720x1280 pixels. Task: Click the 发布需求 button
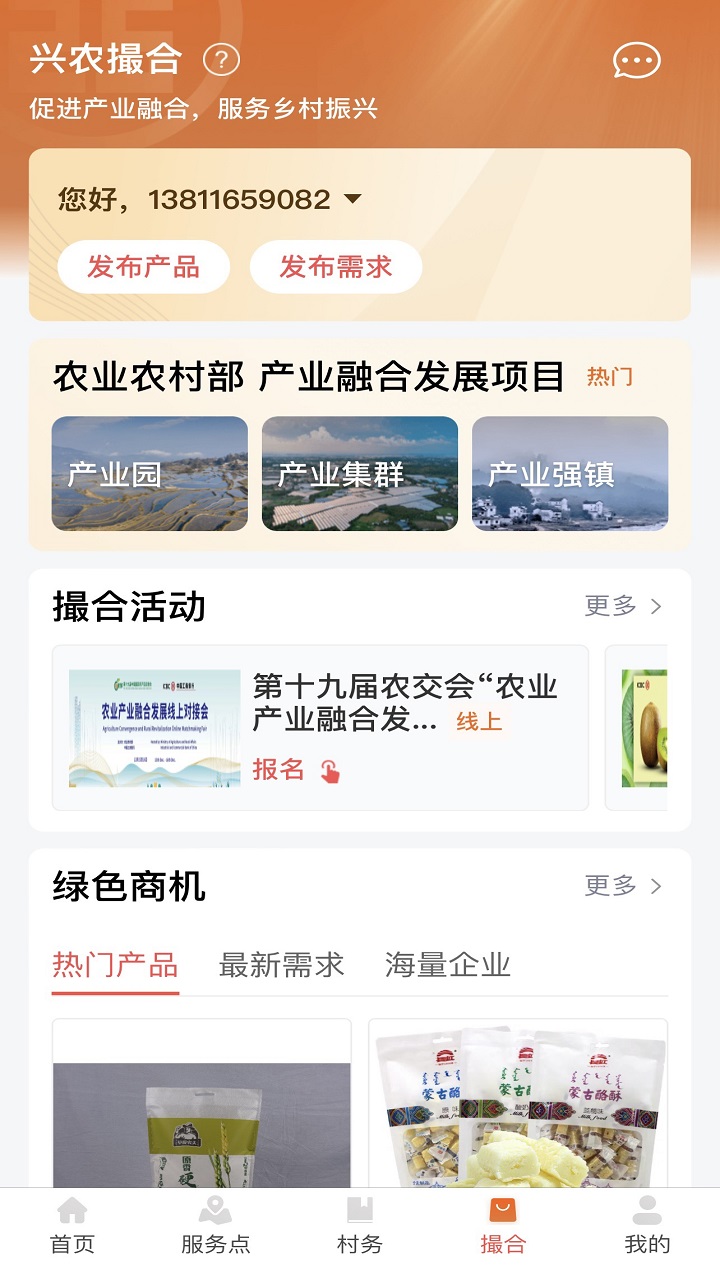[x=336, y=266]
